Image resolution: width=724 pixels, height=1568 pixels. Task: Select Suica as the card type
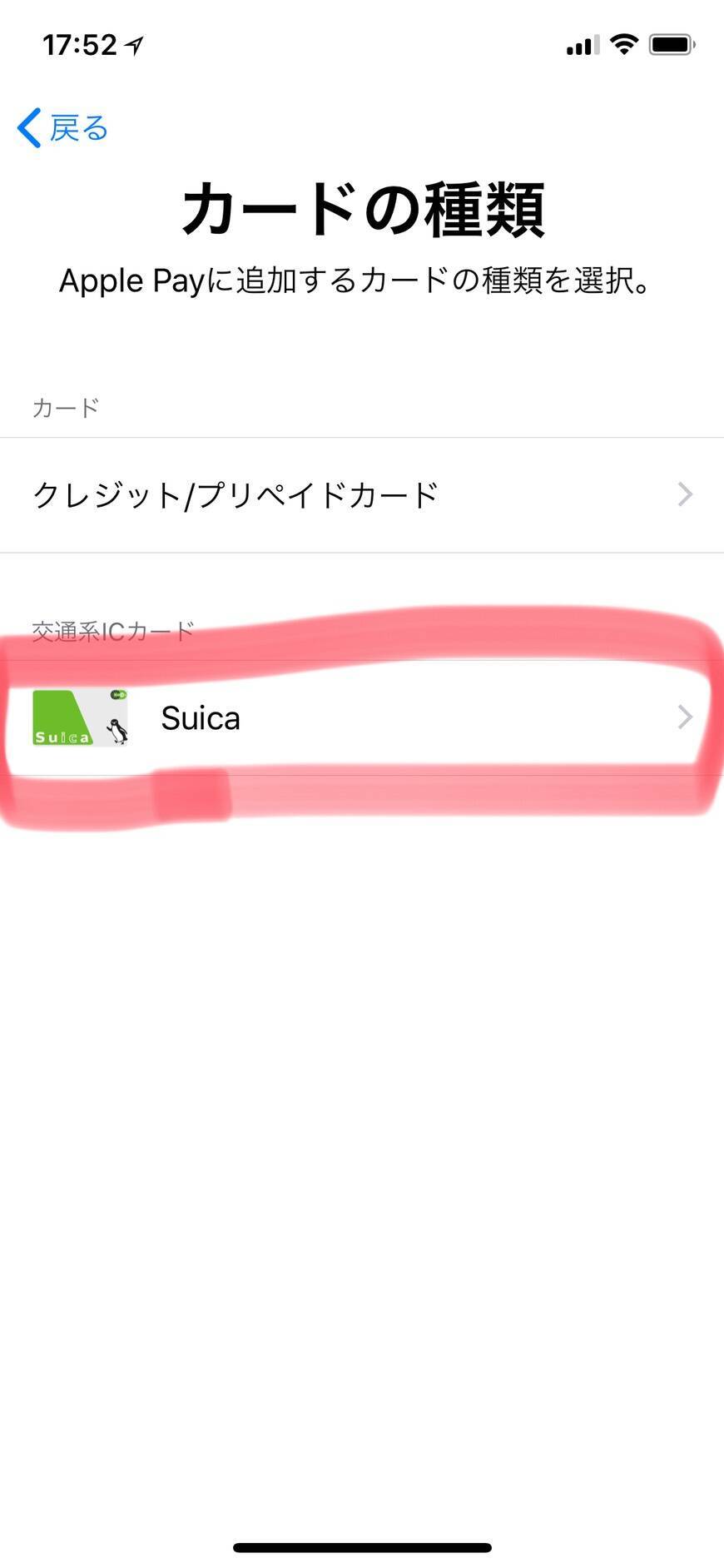[361, 718]
